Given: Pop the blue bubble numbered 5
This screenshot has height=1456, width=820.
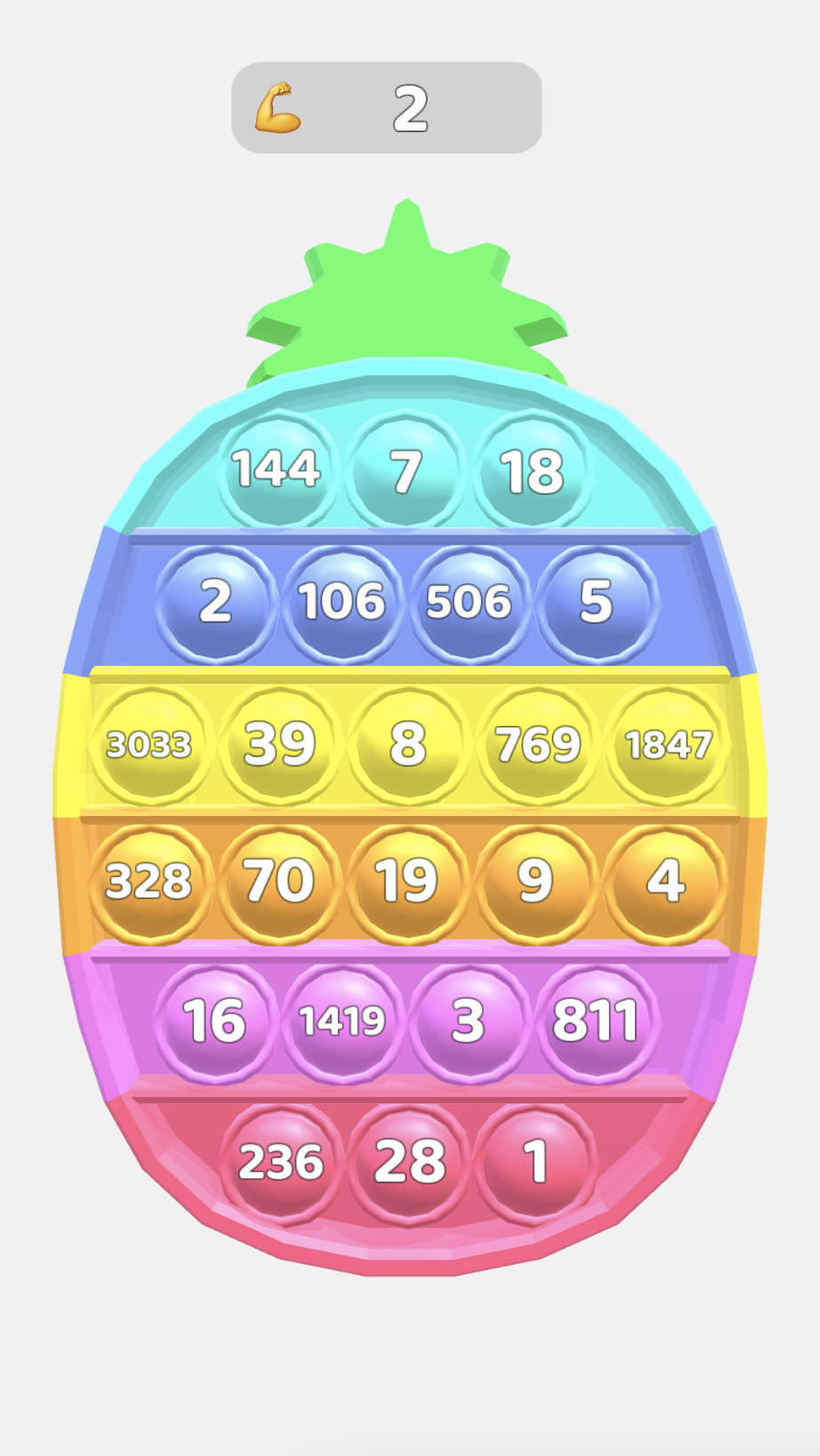Looking at the screenshot, I should (596, 603).
